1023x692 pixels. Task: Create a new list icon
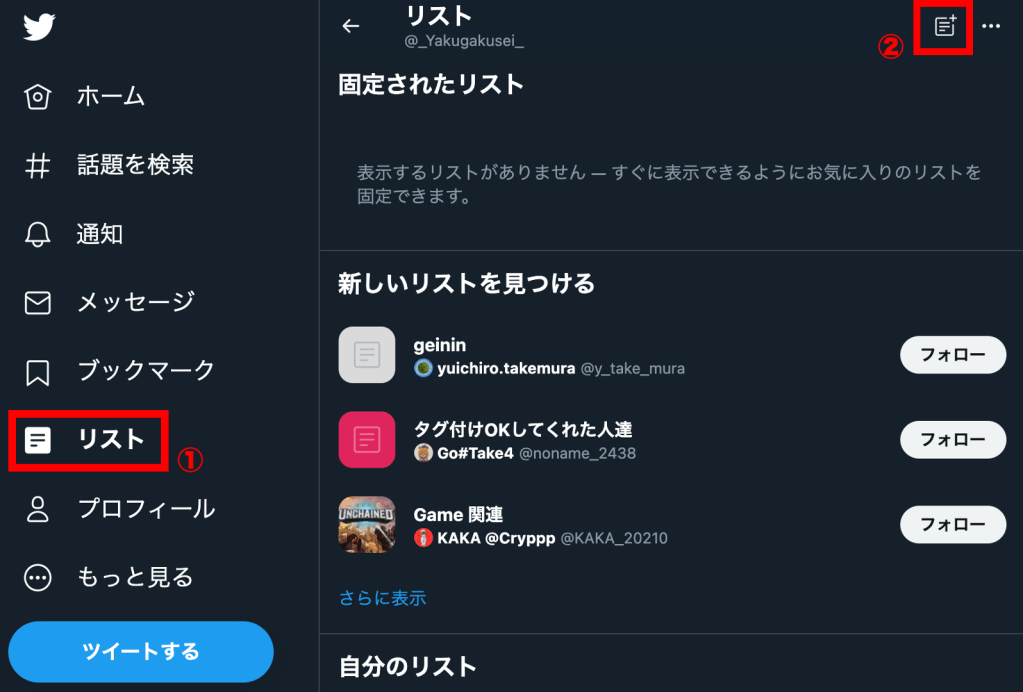[945, 26]
